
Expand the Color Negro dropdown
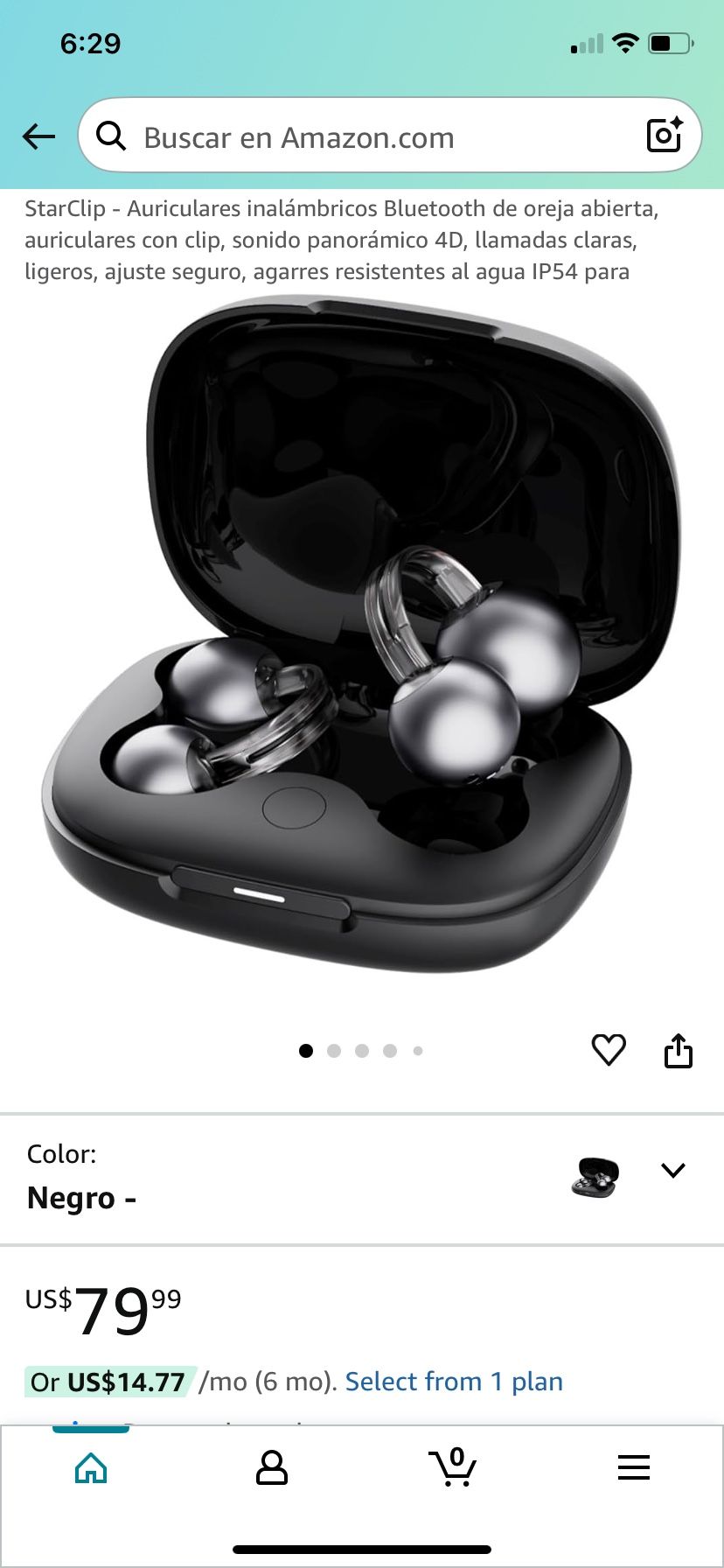(x=672, y=1171)
